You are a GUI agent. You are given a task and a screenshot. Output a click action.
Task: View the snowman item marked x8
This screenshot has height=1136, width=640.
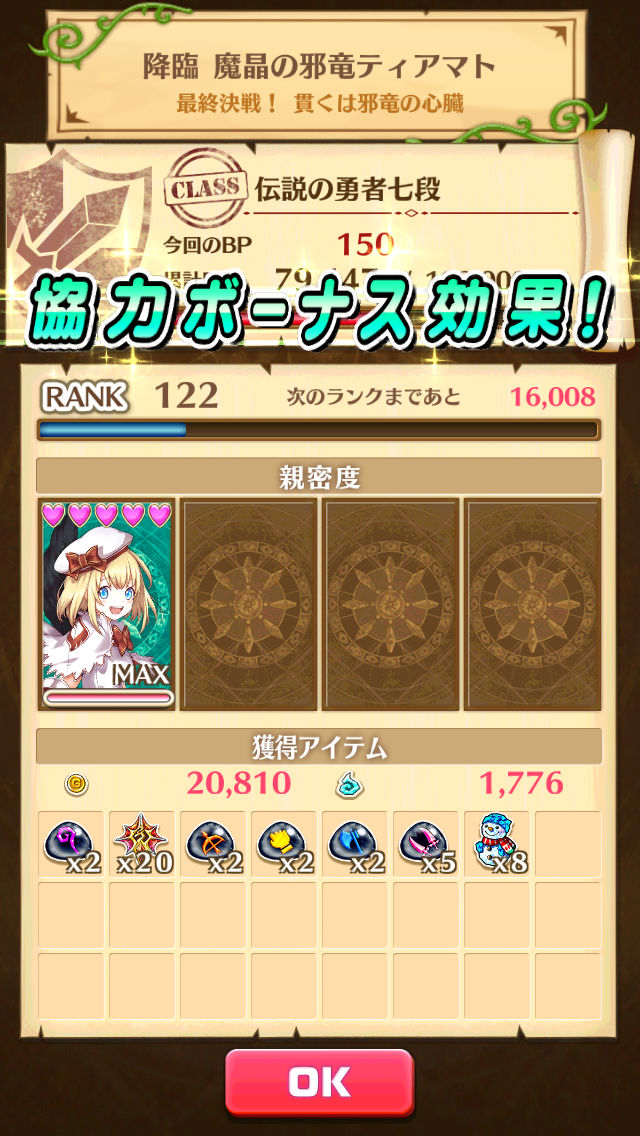[497, 843]
